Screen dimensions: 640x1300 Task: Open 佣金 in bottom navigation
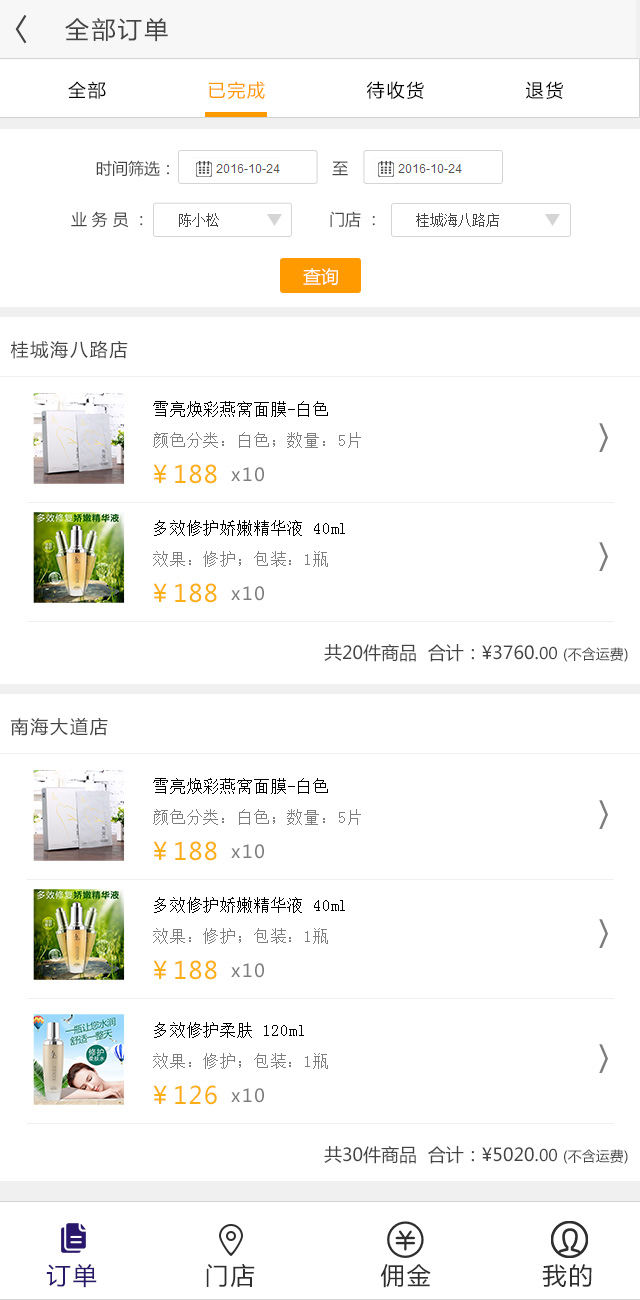[x=405, y=1254]
